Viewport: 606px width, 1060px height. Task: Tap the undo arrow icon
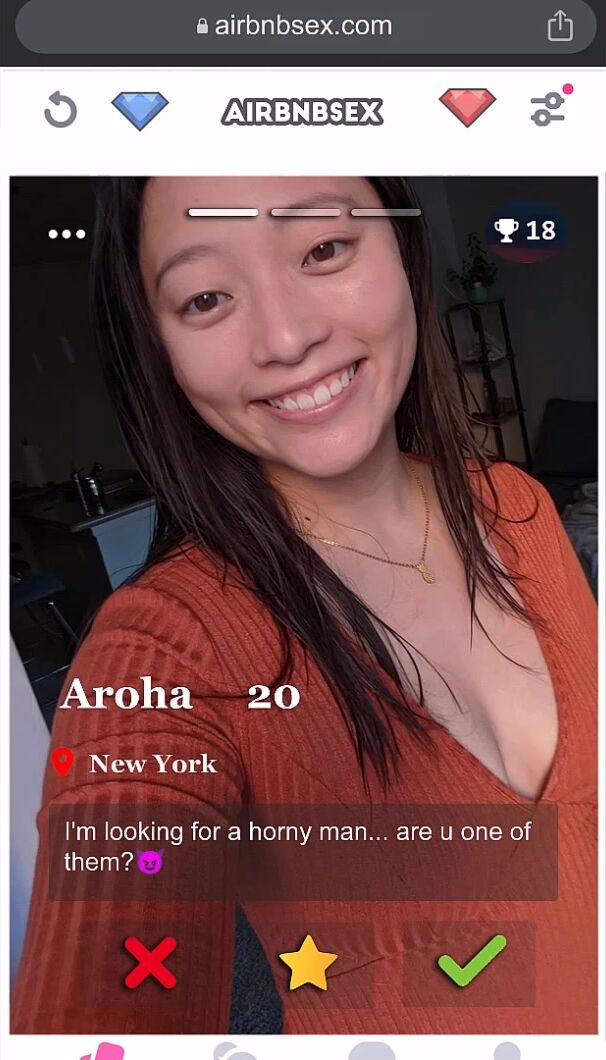[x=60, y=110]
